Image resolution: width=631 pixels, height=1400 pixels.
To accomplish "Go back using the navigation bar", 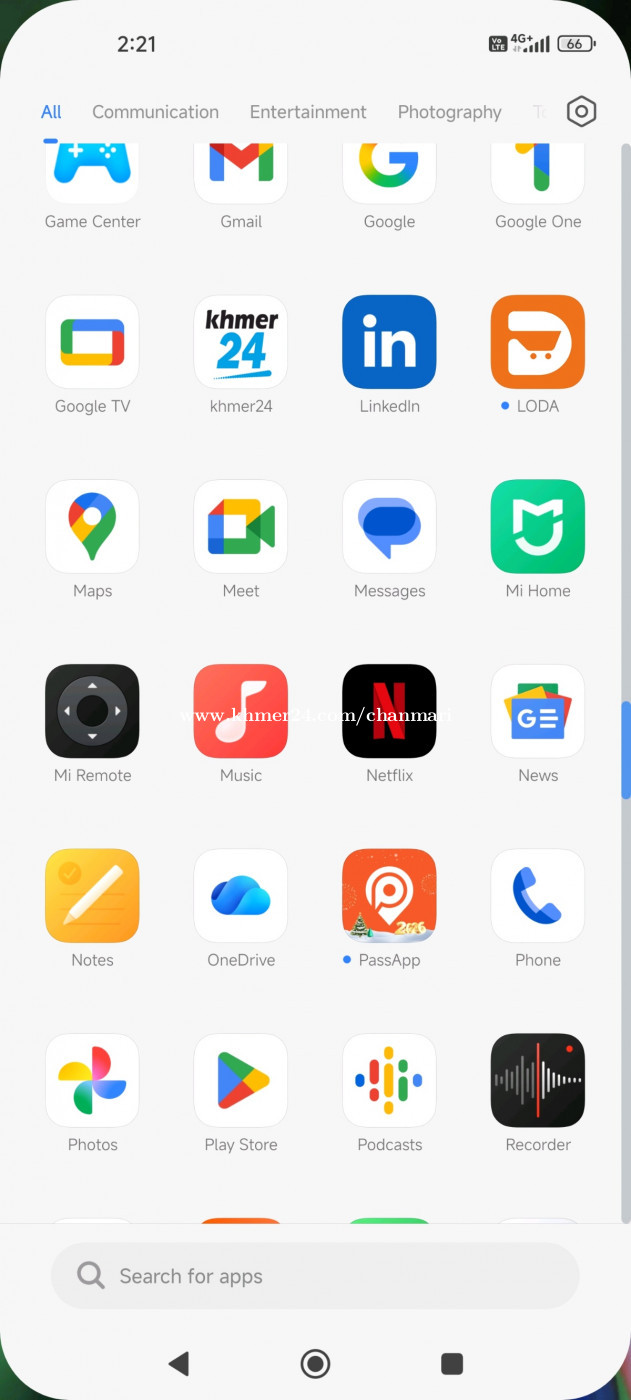I will (x=179, y=1363).
